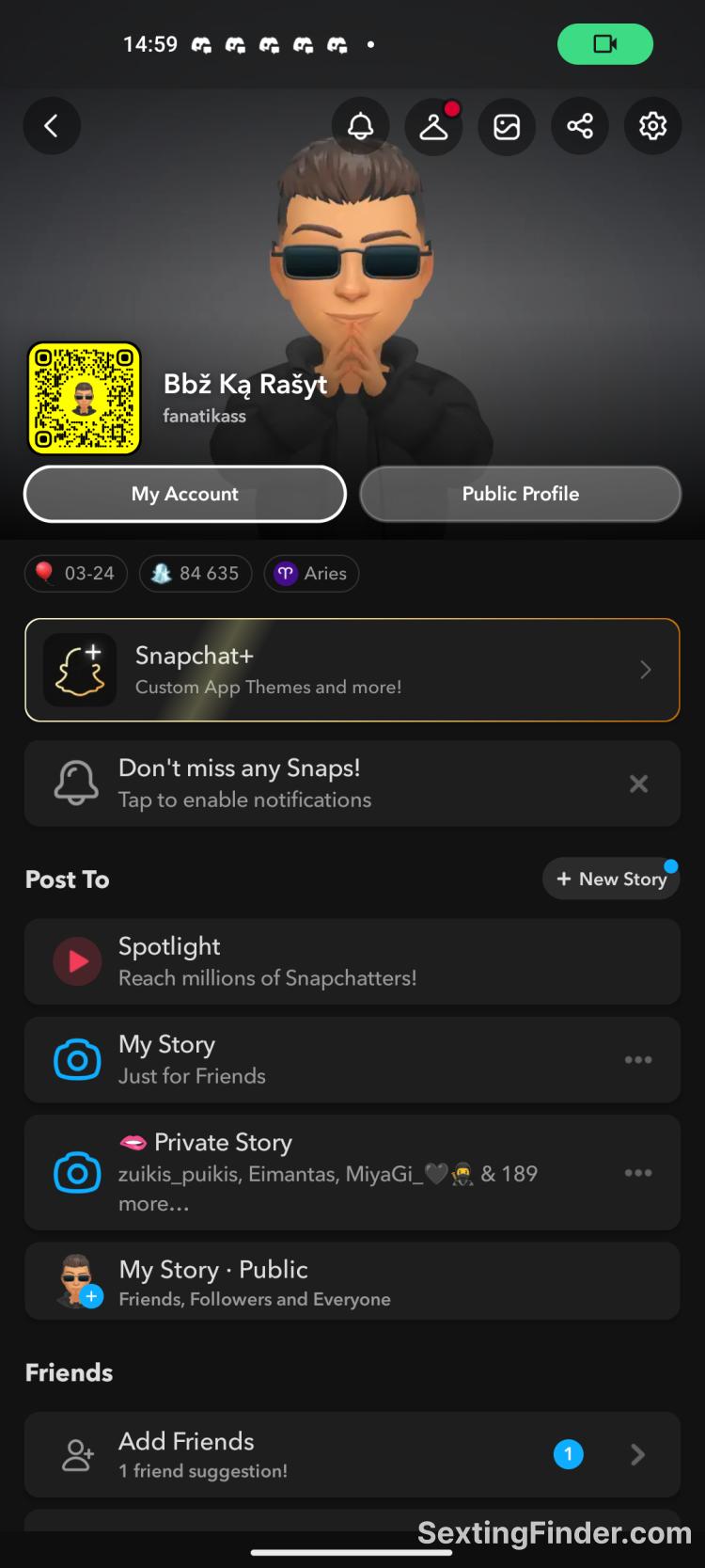Open the Snapcode tile
Viewport: 705px width, 1568px height.
pos(85,399)
